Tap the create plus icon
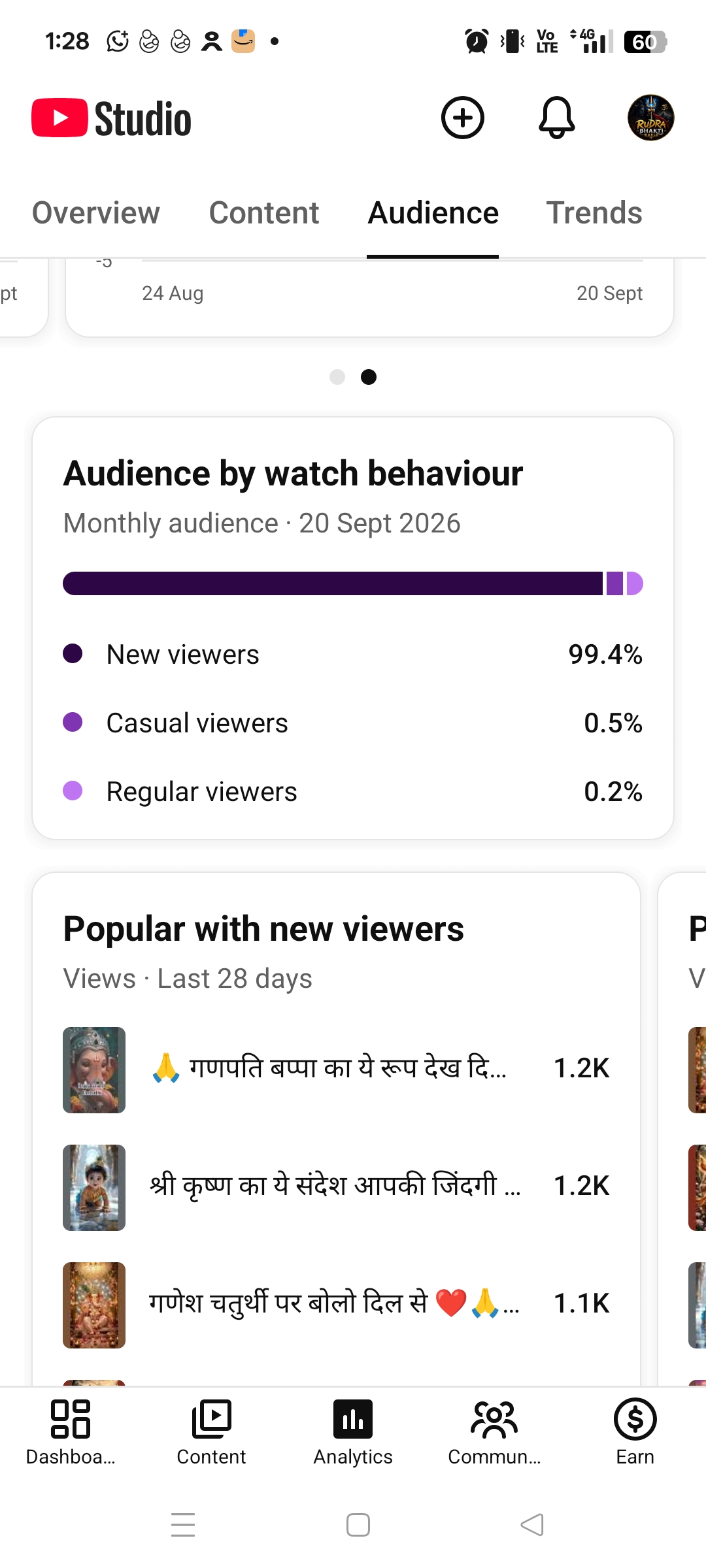706x1568 pixels. pos(463,118)
